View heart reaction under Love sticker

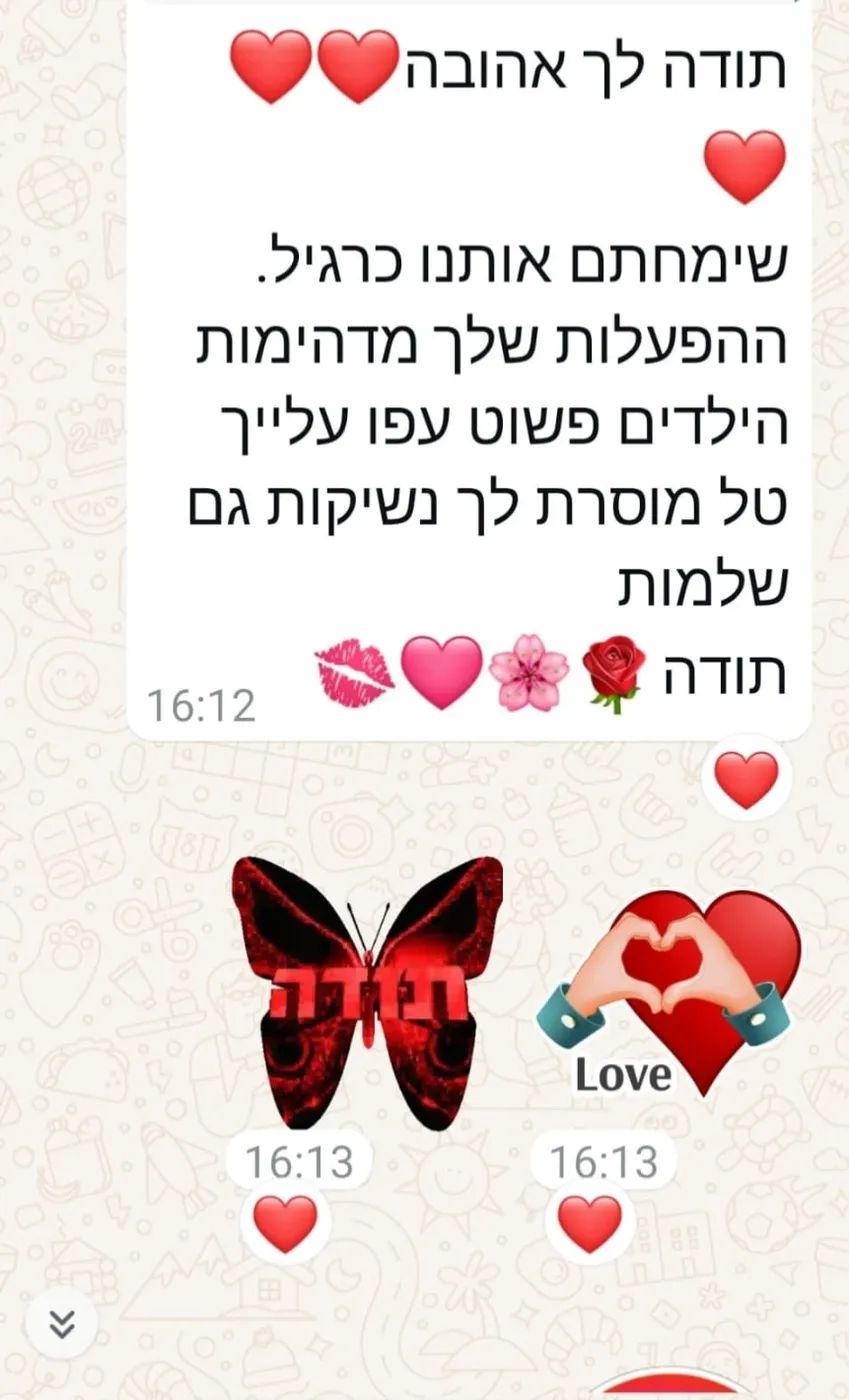point(590,1224)
